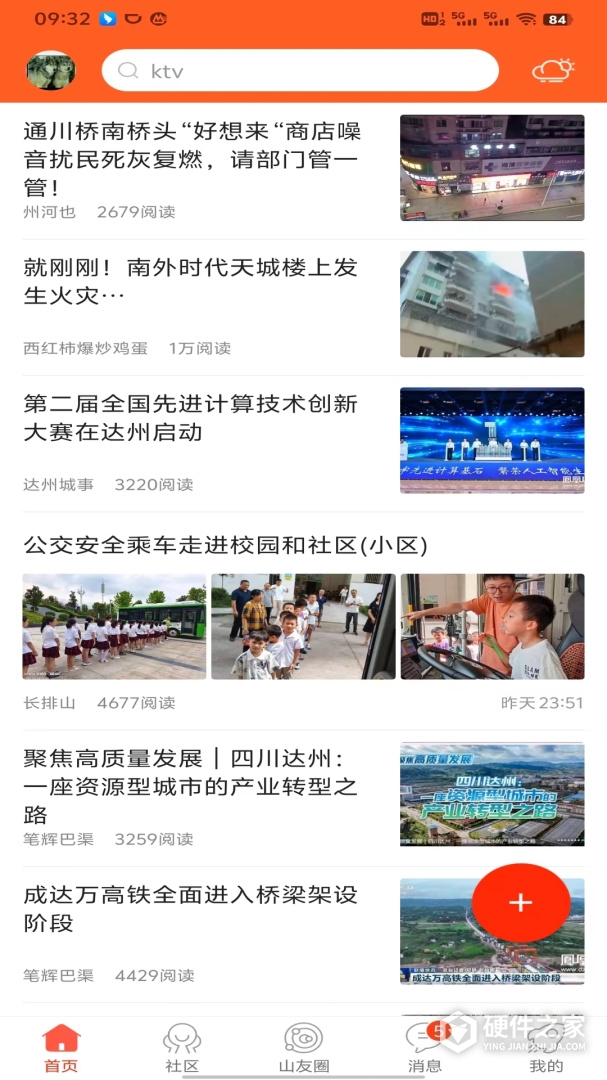Check the 消息 tab
Image resolution: width=607 pixels, height=1080 pixels.
coord(425,1048)
